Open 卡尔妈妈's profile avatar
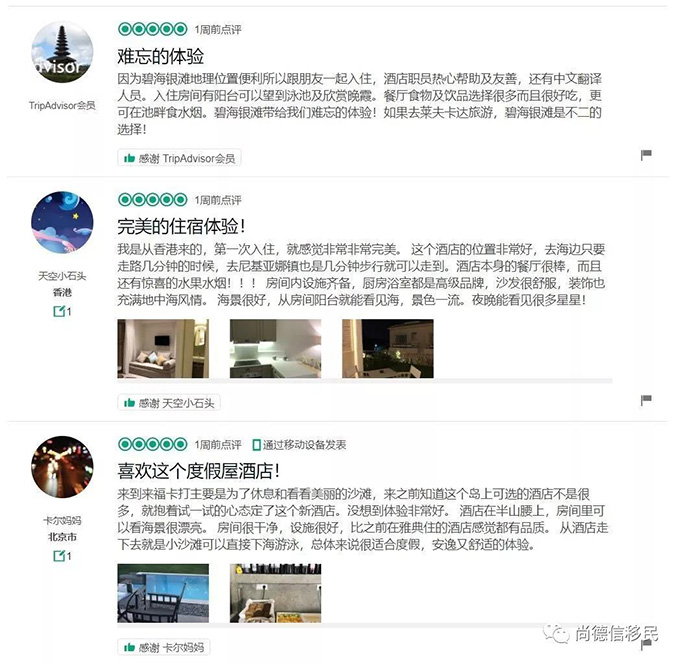Image resolution: width=680 pixels, height=663 pixels. tap(62, 469)
